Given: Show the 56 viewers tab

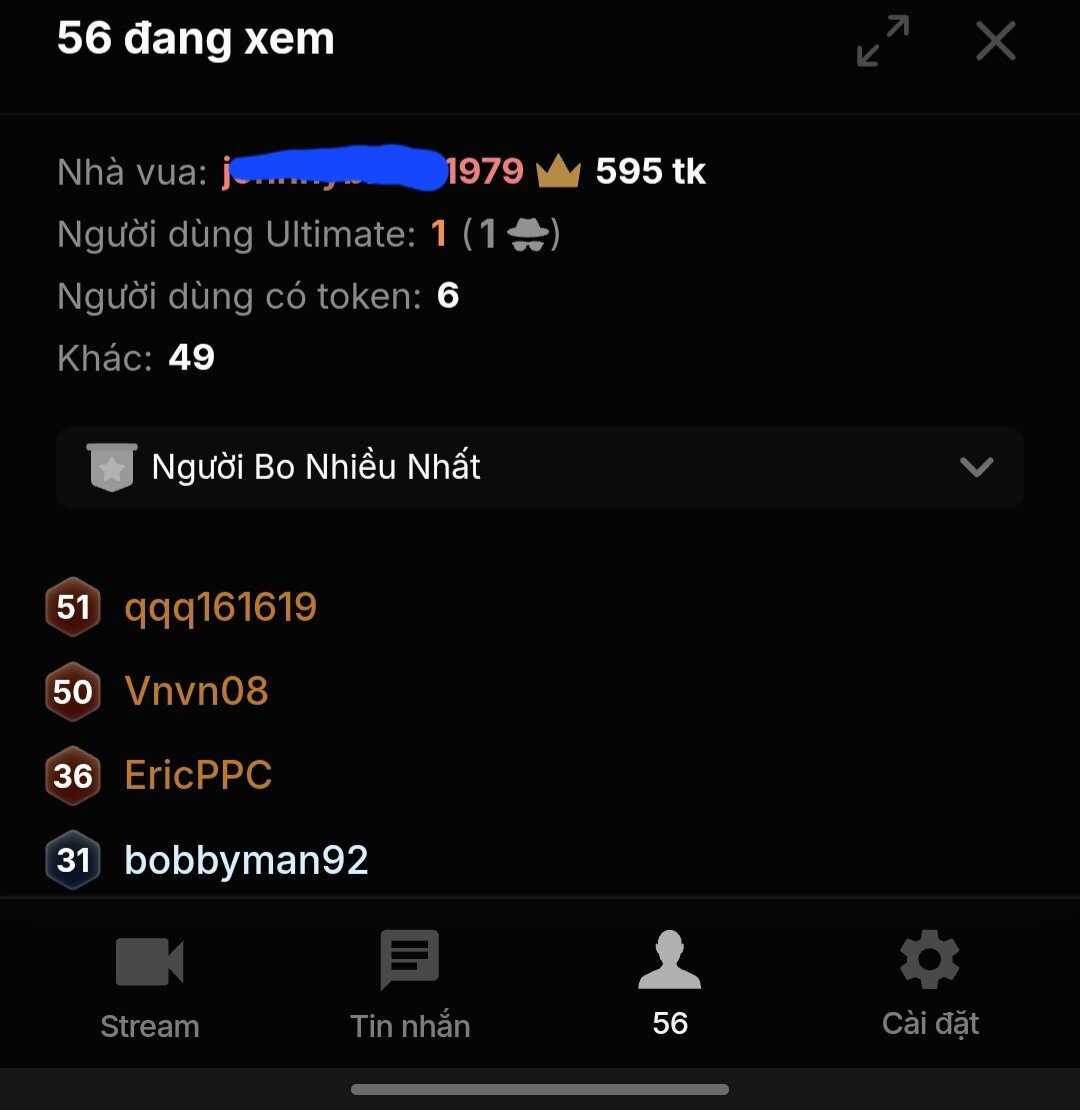Looking at the screenshot, I should point(670,984).
